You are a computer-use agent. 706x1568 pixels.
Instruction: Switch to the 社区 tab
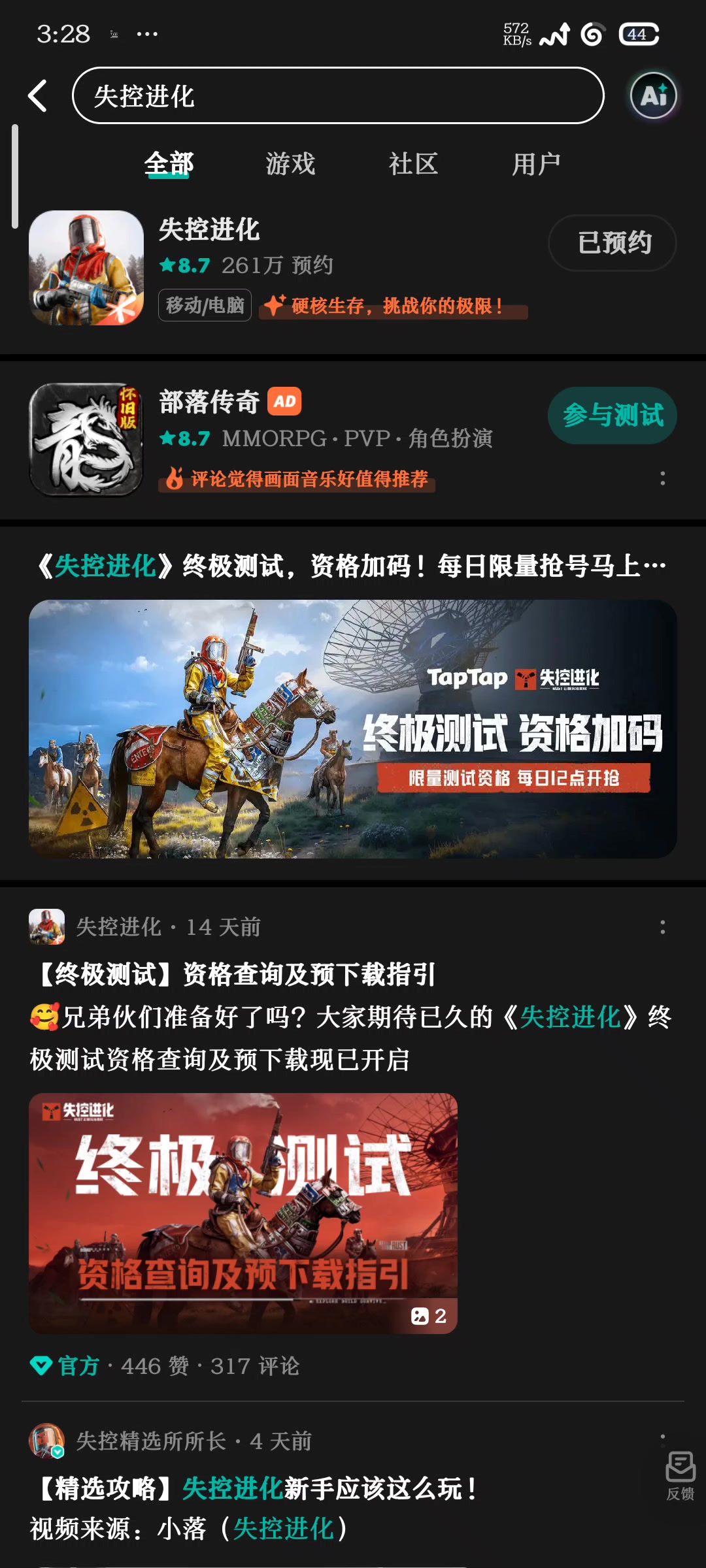tap(413, 164)
